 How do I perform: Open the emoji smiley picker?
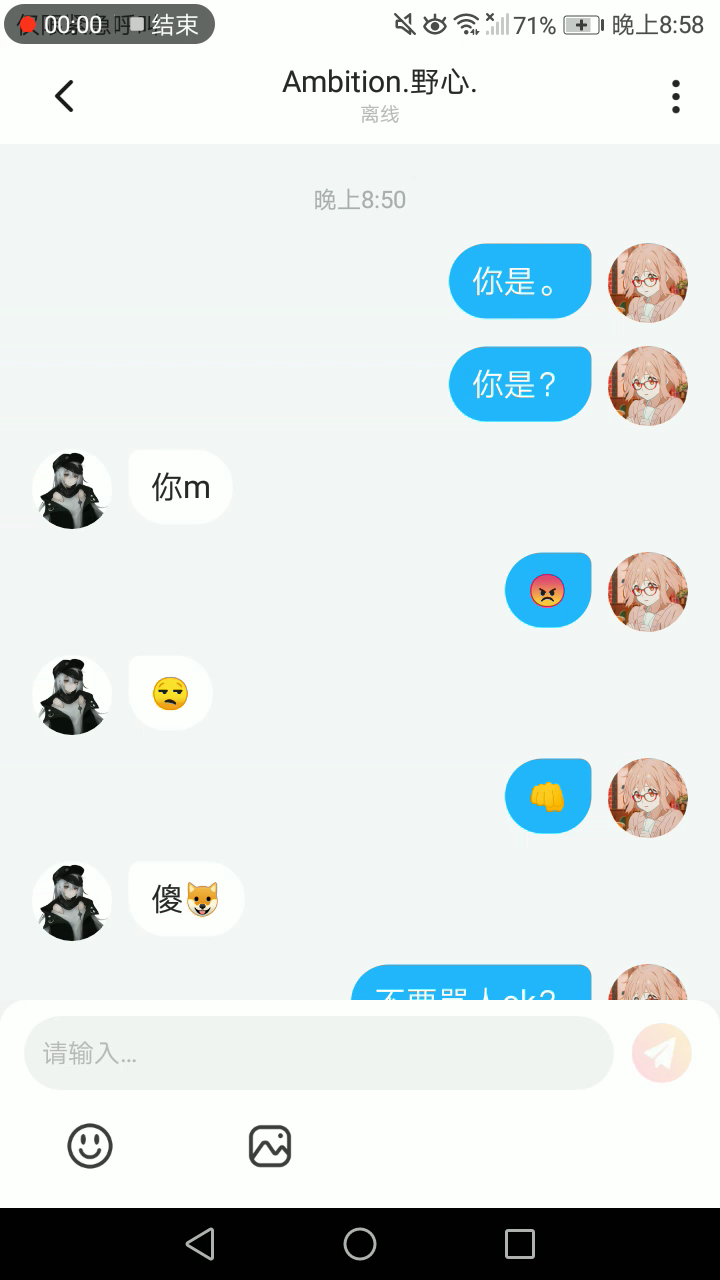click(x=90, y=1146)
